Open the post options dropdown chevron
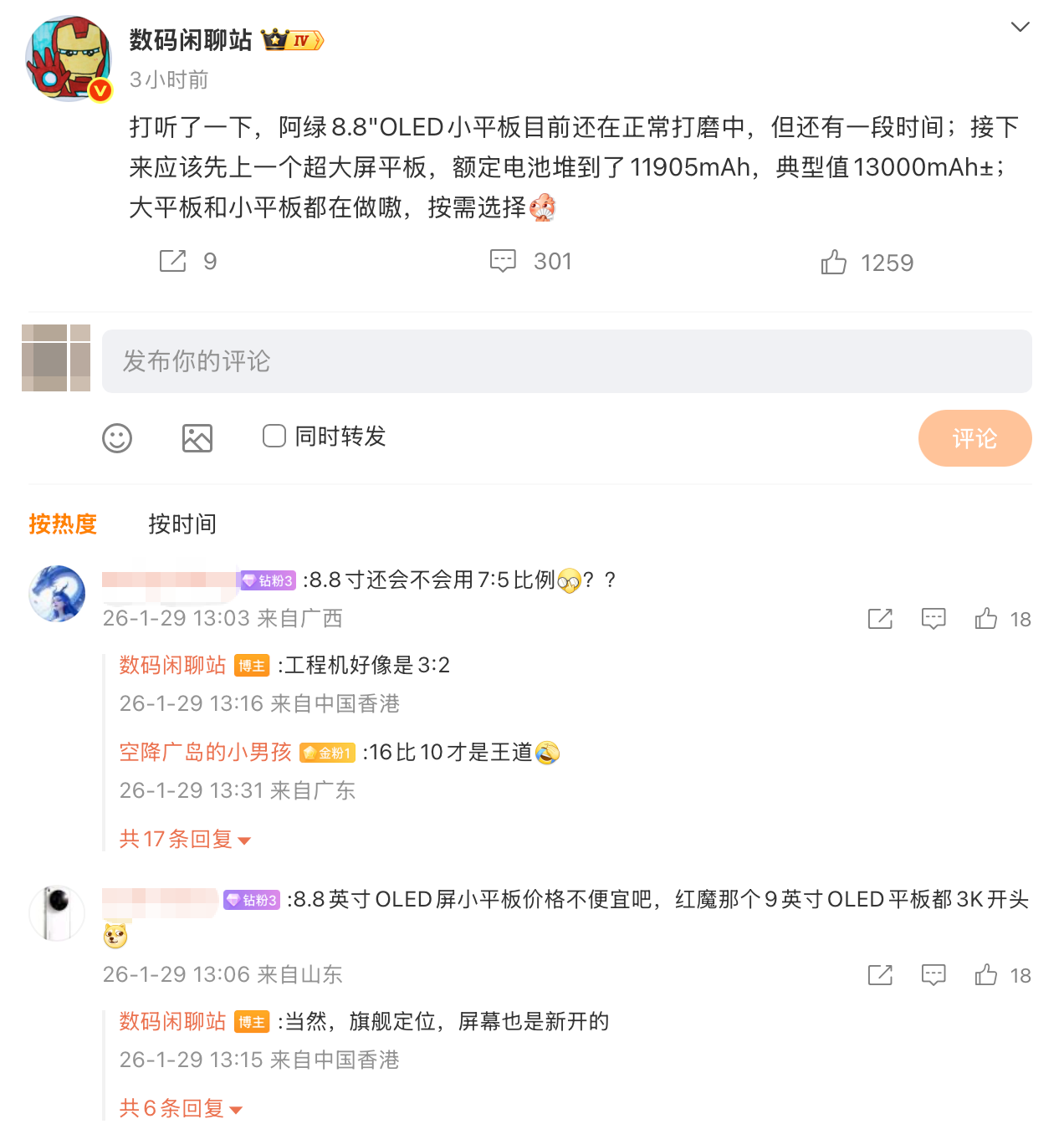 pos(1020,28)
